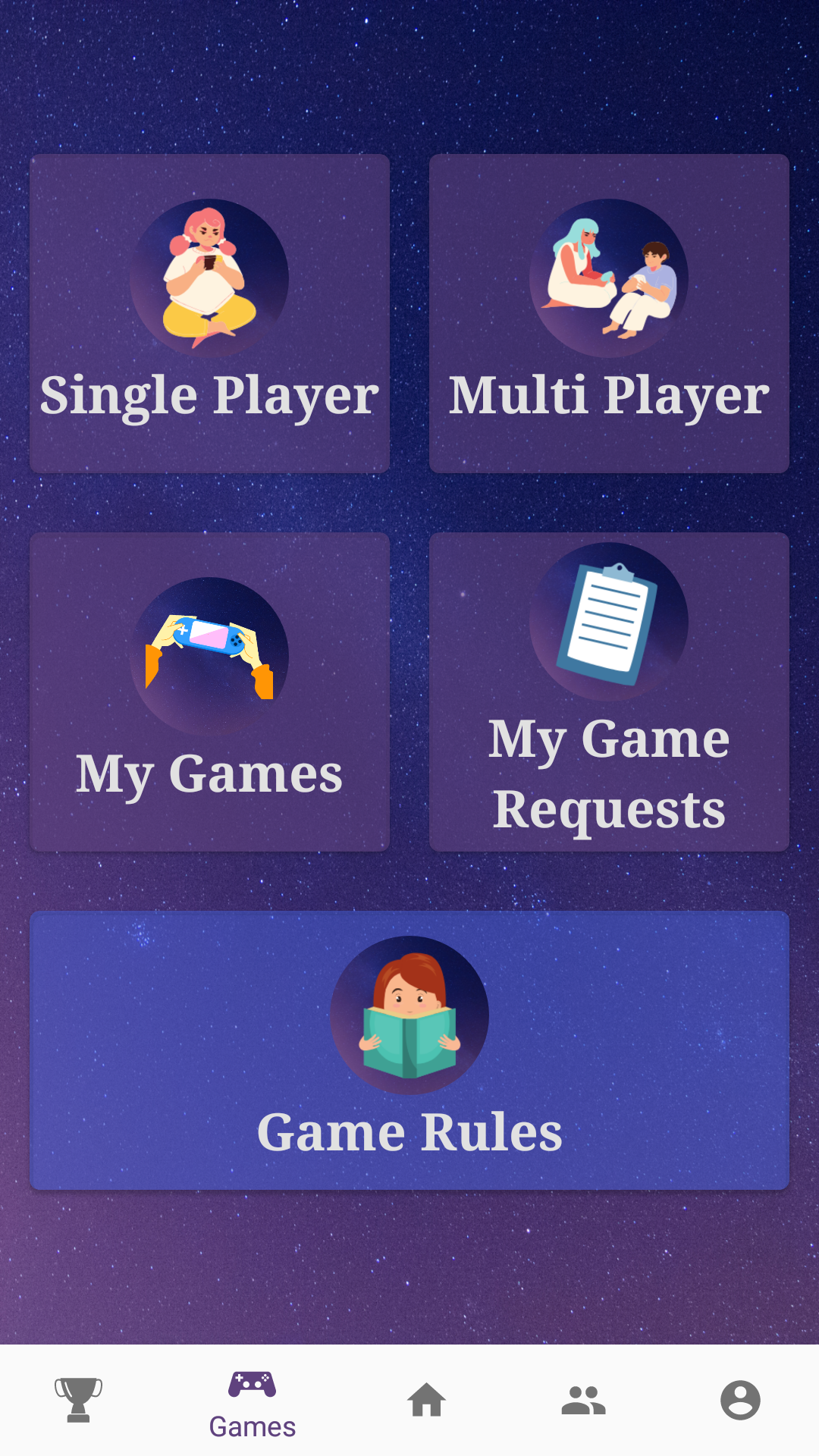Open the Multi Player card
Image resolution: width=819 pixels, height=1456 pixels.
click(x=609, y=314)
